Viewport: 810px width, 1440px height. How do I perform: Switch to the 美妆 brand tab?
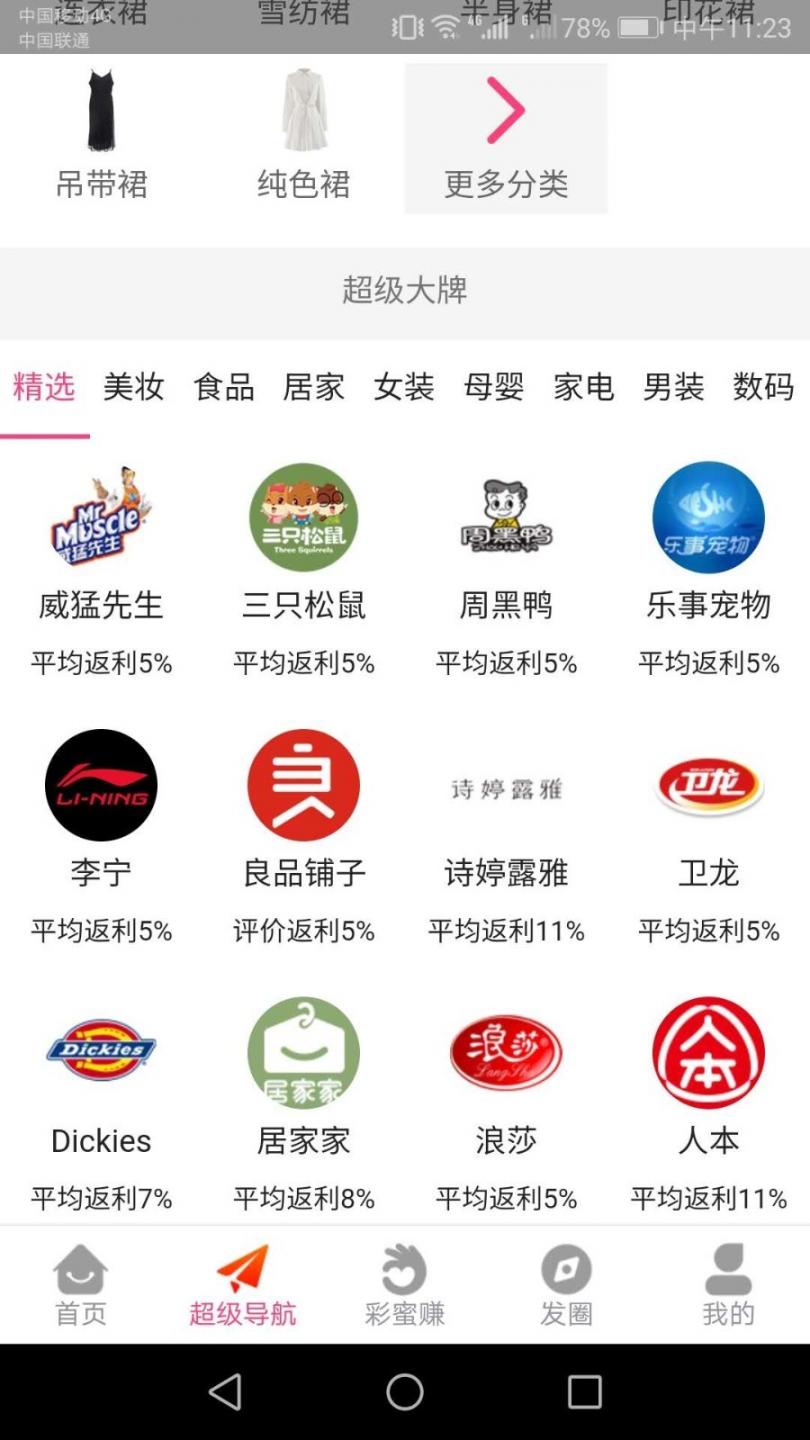[x=133, y=387]
